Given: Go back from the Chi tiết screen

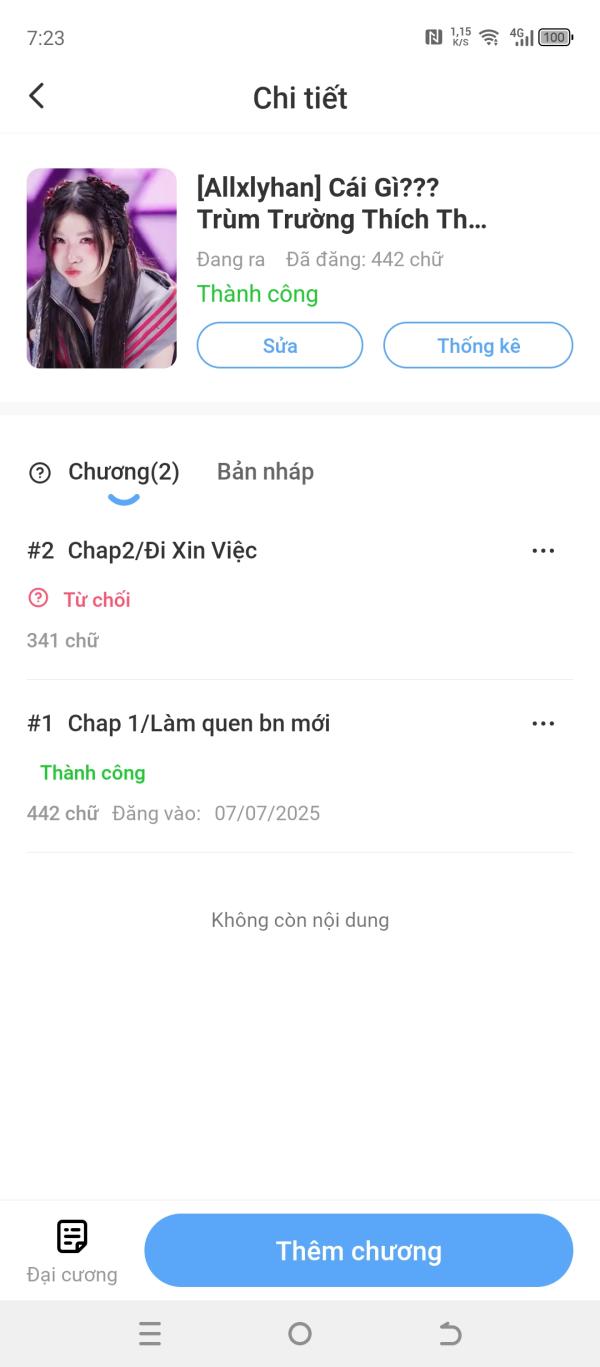Looking at the screenshot, I should 37,96.
